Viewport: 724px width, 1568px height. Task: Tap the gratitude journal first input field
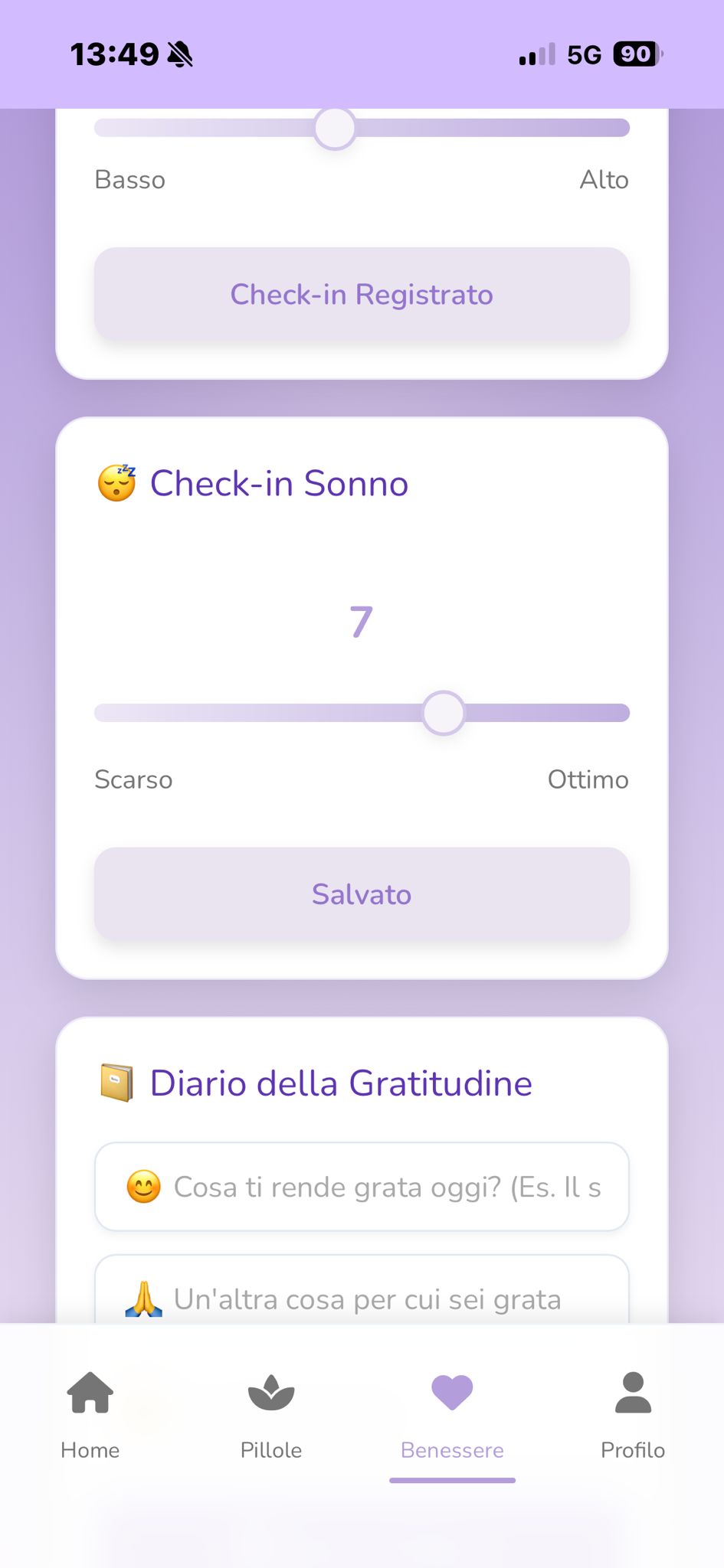[361, 1186]
